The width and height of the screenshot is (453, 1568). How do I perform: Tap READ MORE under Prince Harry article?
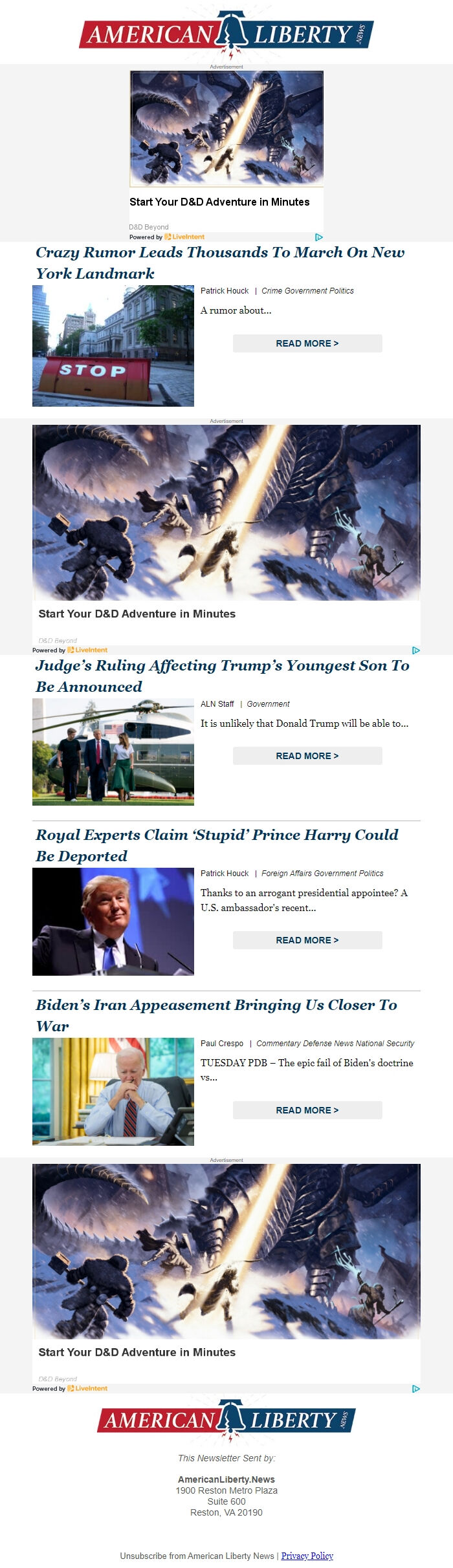pos(307,940)
